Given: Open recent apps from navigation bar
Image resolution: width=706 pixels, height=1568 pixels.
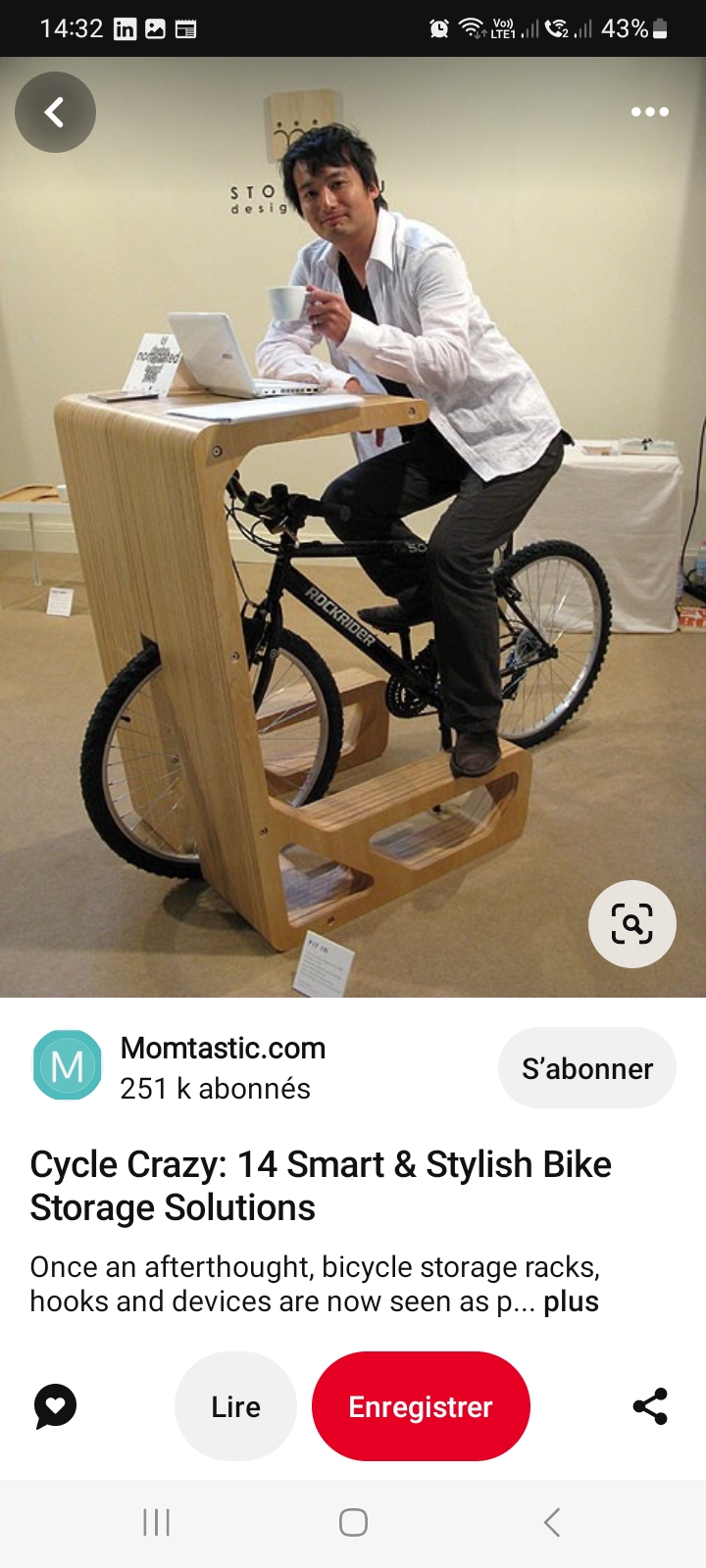Looking at the screenshot, I should (x=156, y=1522).
